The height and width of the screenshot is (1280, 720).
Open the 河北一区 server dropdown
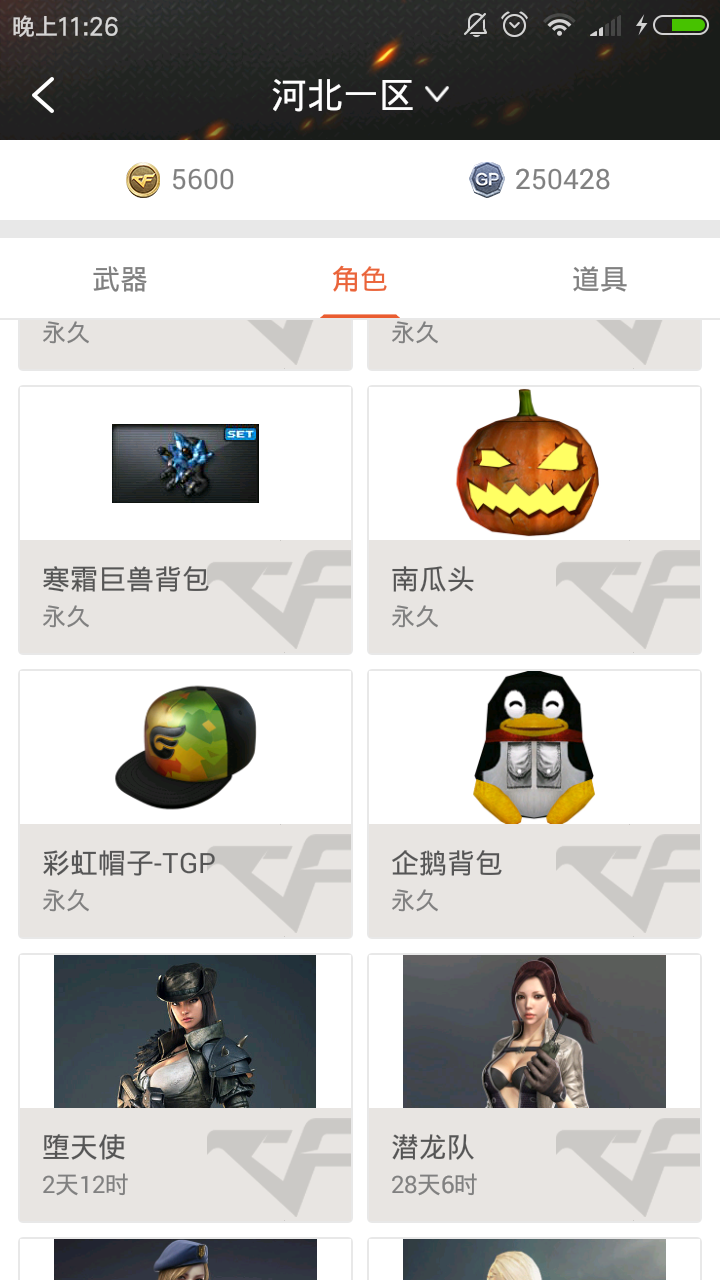pos(360,96)
